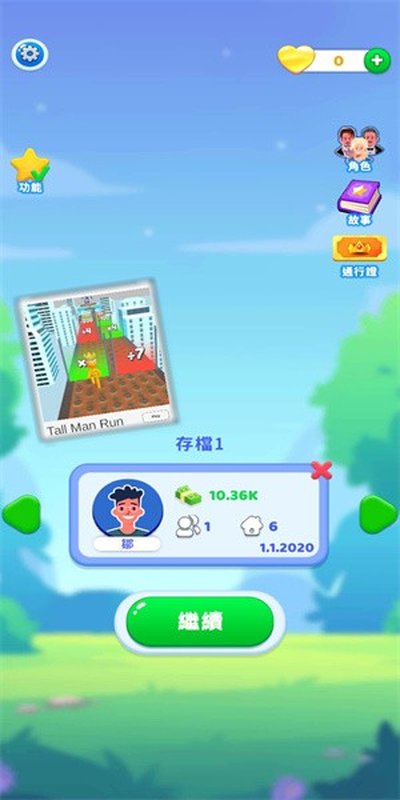
Task: Go to previous save slot
Action: point(21,514)
